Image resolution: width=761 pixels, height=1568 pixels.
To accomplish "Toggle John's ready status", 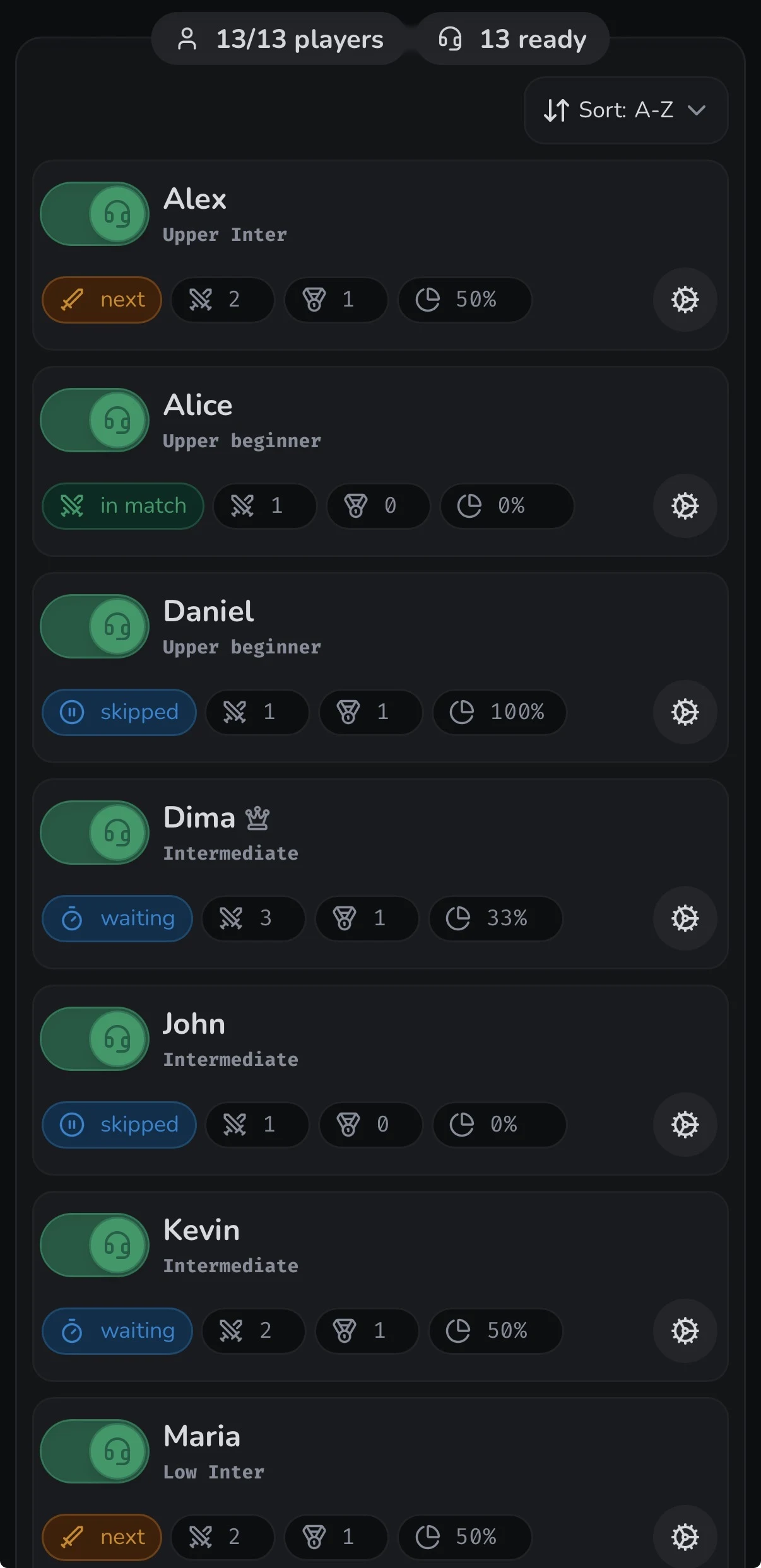I will click(x=93, y=1039).
